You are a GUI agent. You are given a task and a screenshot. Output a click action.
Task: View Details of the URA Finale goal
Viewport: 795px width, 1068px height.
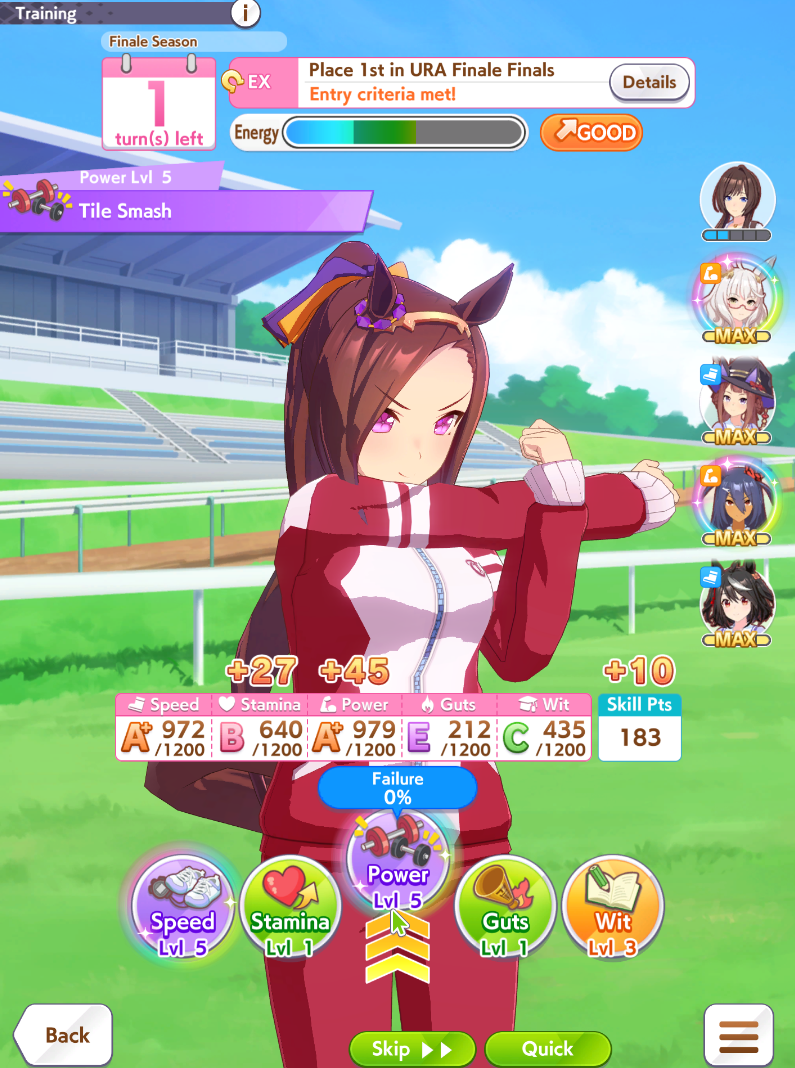pos(649,82)
